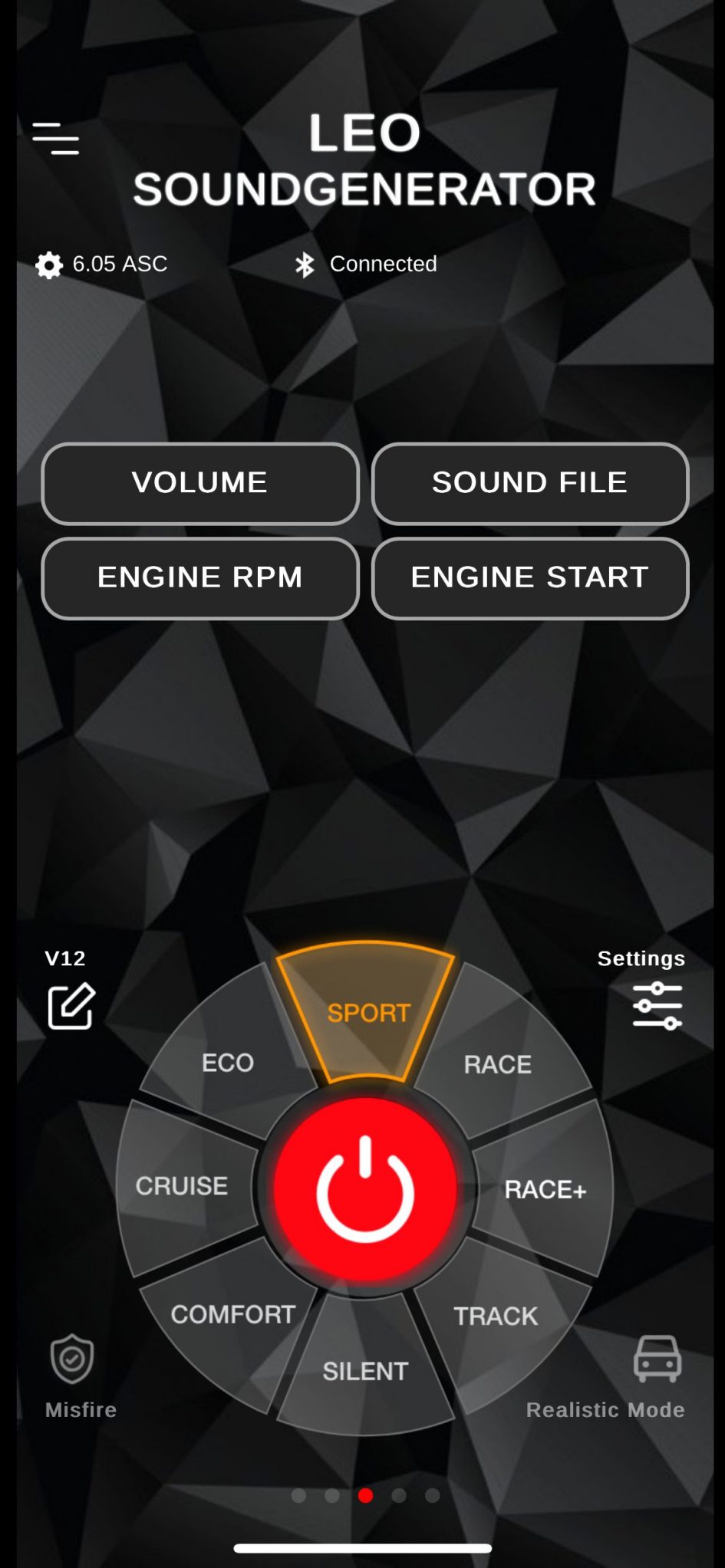Switch to COMFORT mode
This screenshot has width=725, height=1568.
point(232,1314)
